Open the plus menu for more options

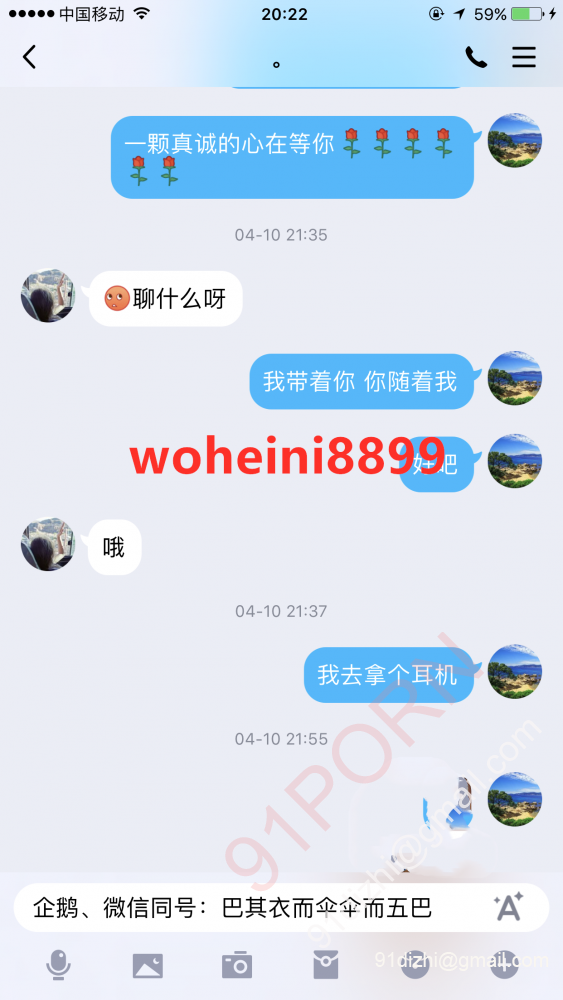click(x=504, y=965)
